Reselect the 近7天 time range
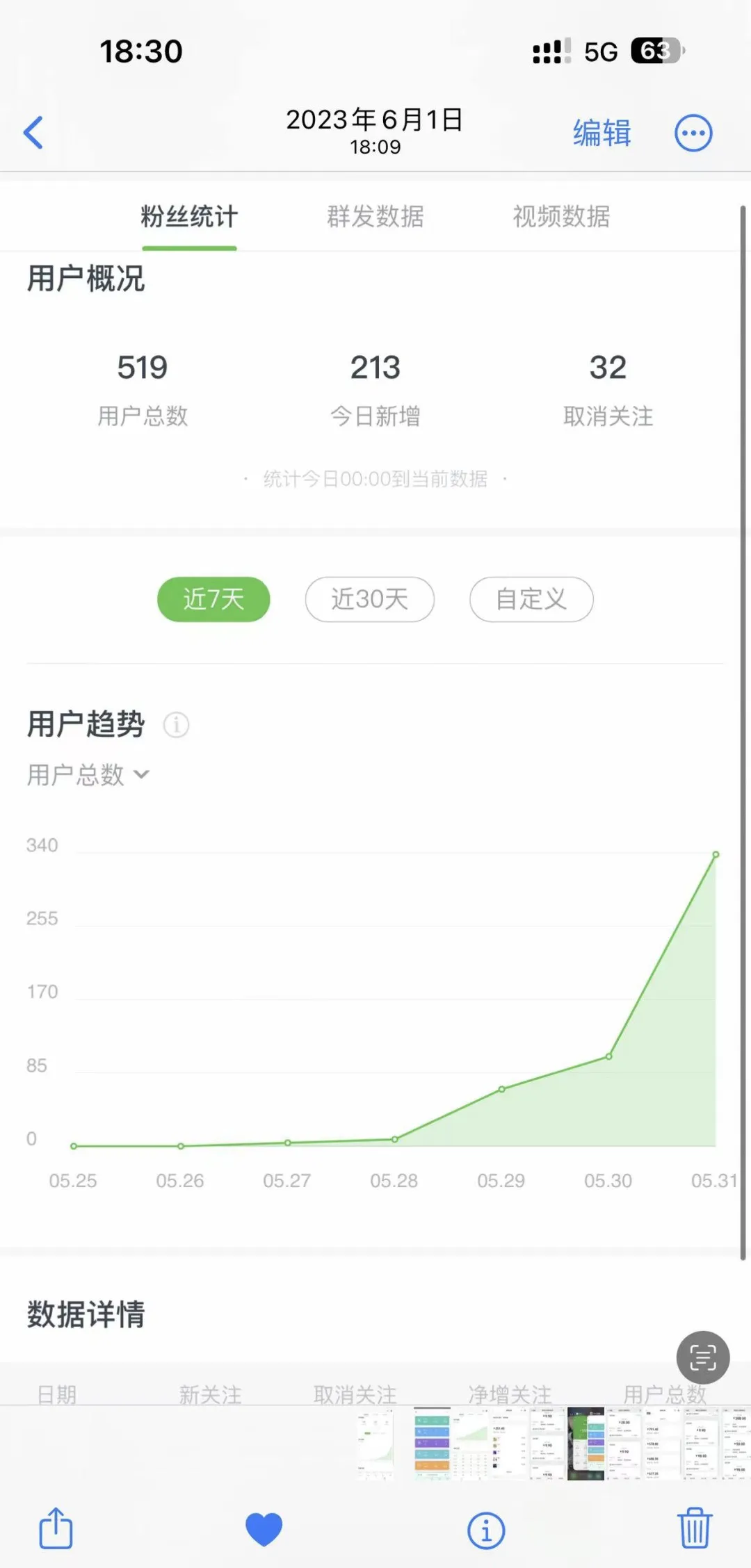 (x=213, y=599)
